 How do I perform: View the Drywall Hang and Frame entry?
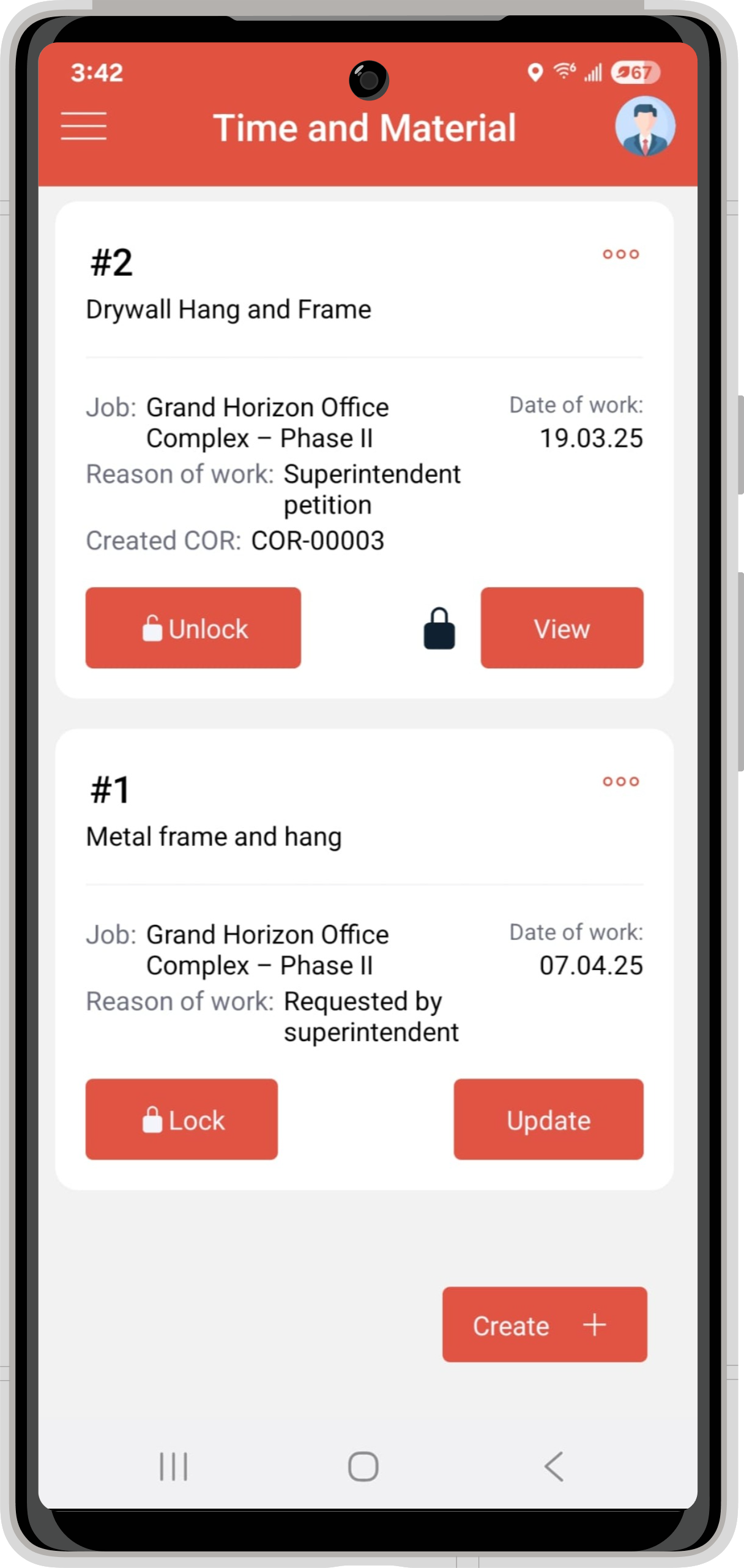pos(561,628)
